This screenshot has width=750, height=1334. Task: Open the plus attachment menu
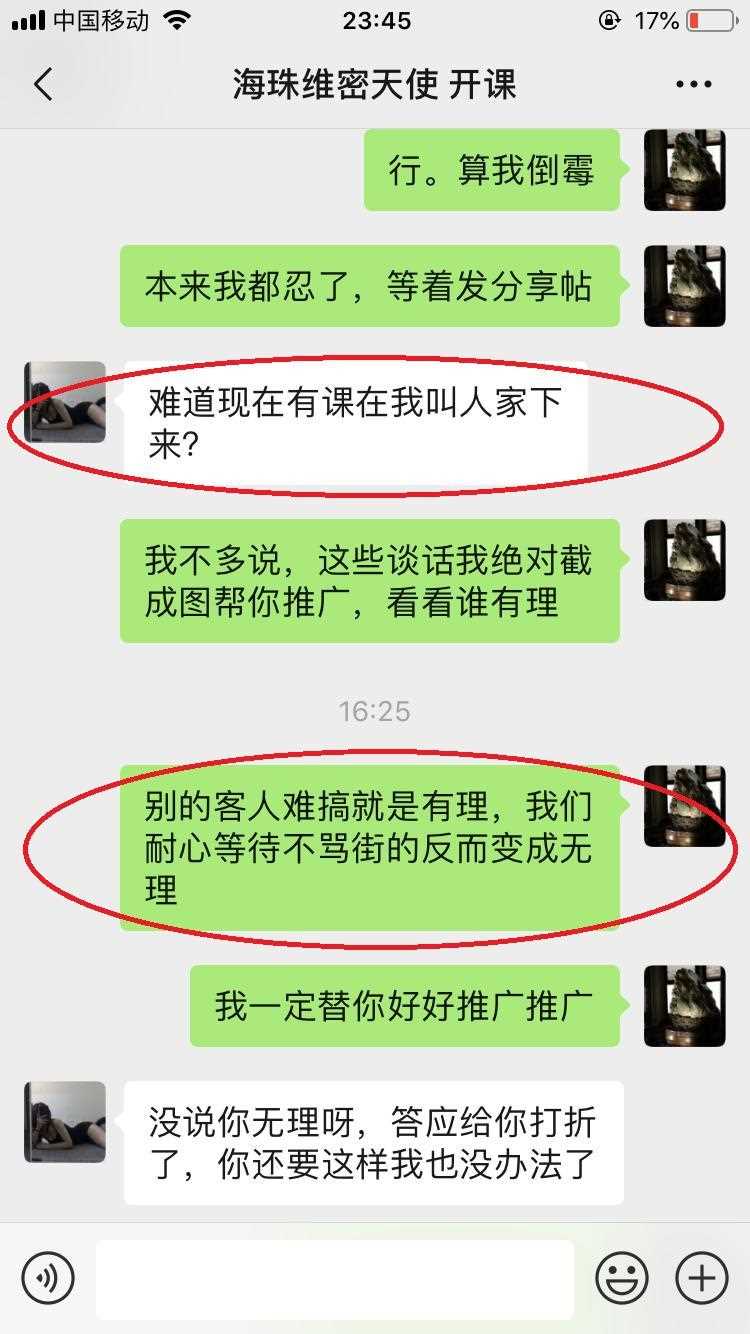point(702,1278)
